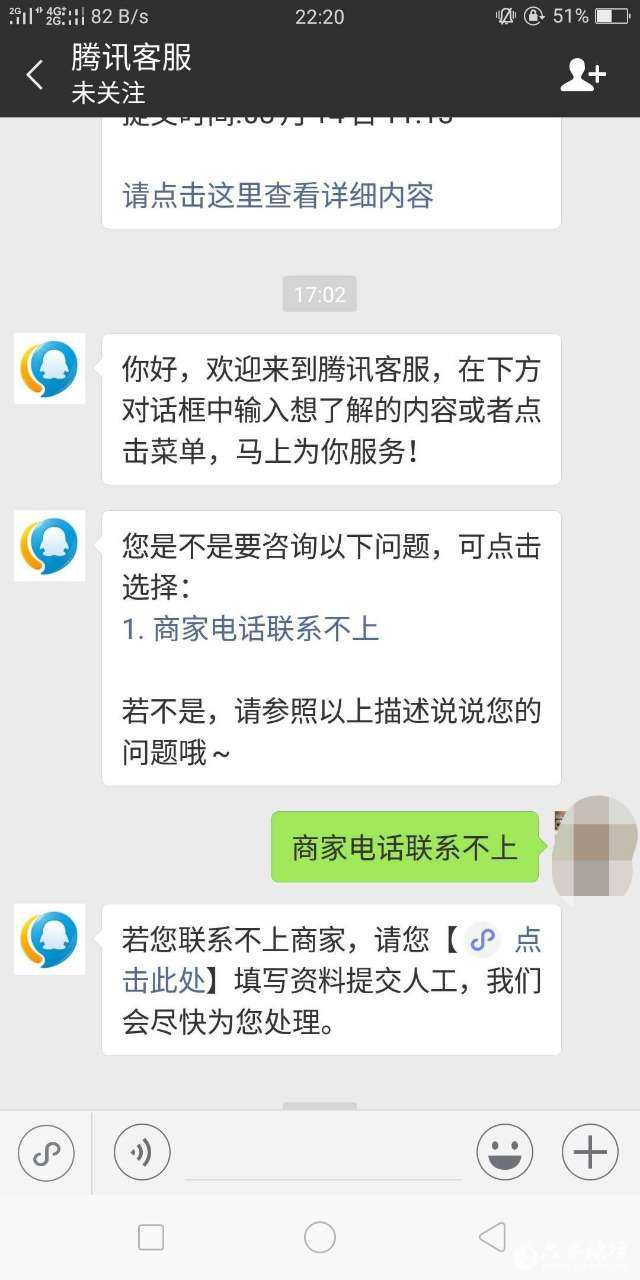Open the 腾讯客服 account profile icon

pyautogui.click(x=582, y=75)
